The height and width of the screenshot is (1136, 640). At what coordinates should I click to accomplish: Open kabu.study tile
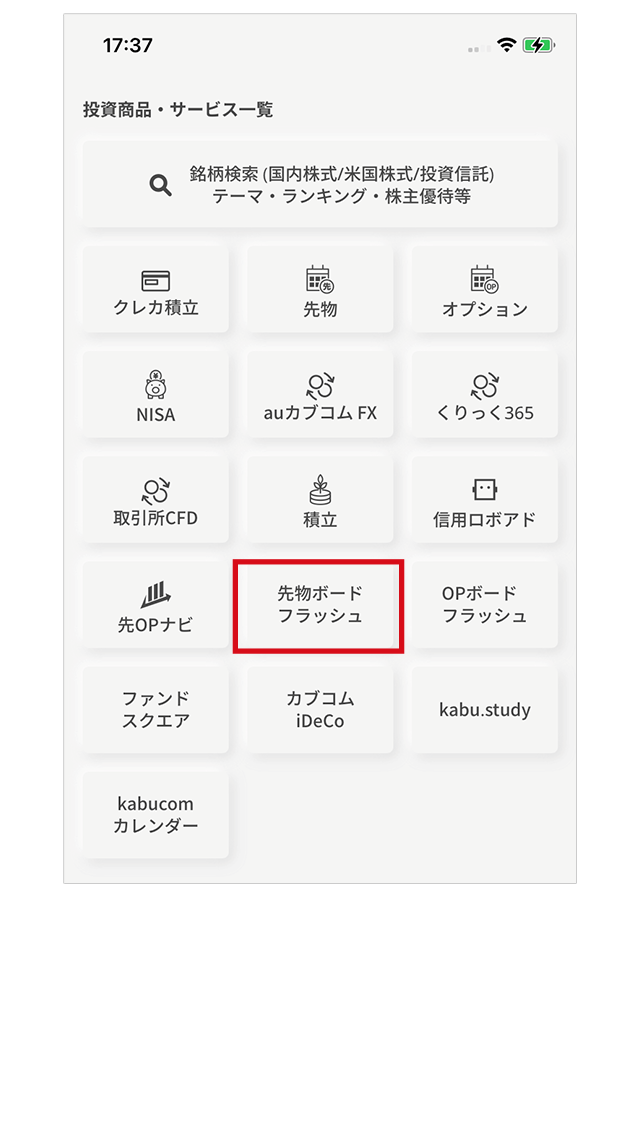coord(485,710)
